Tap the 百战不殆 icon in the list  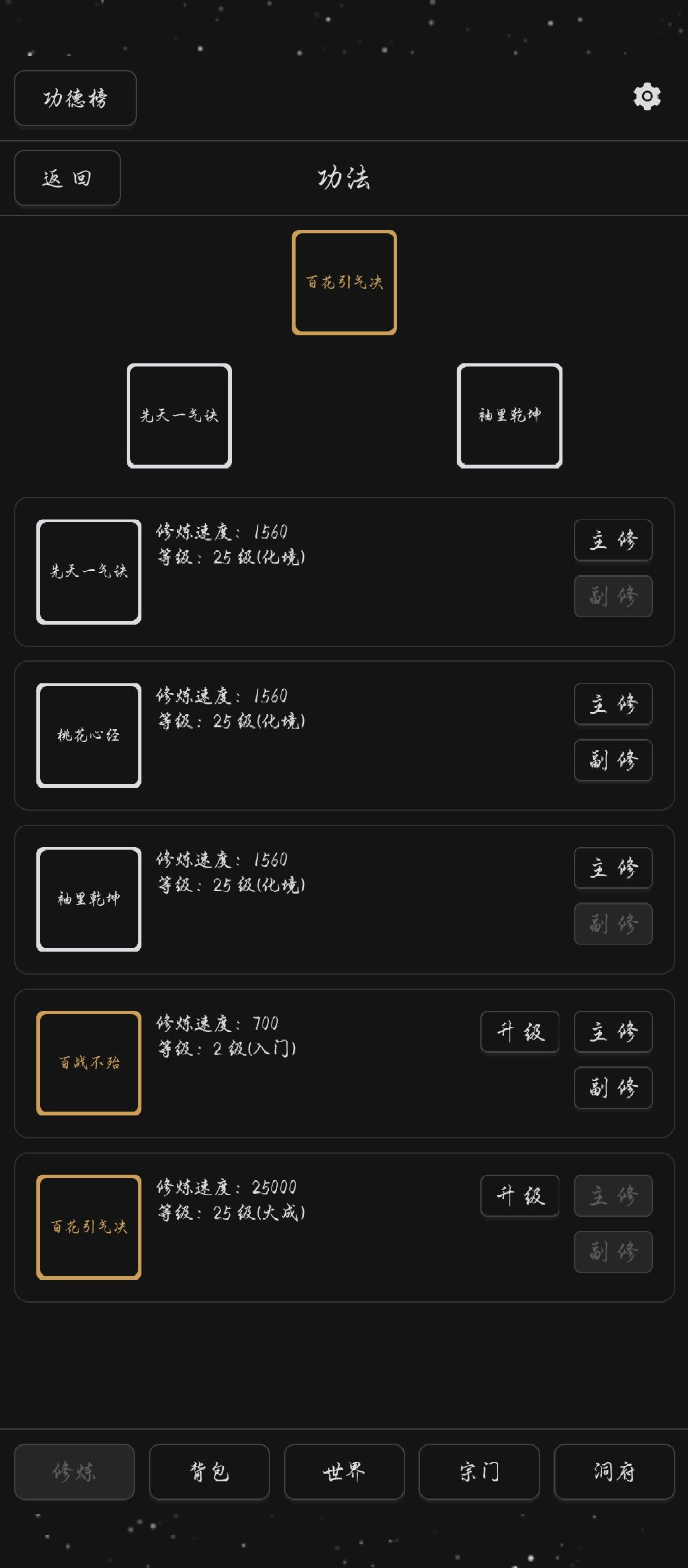[89, 1063]
